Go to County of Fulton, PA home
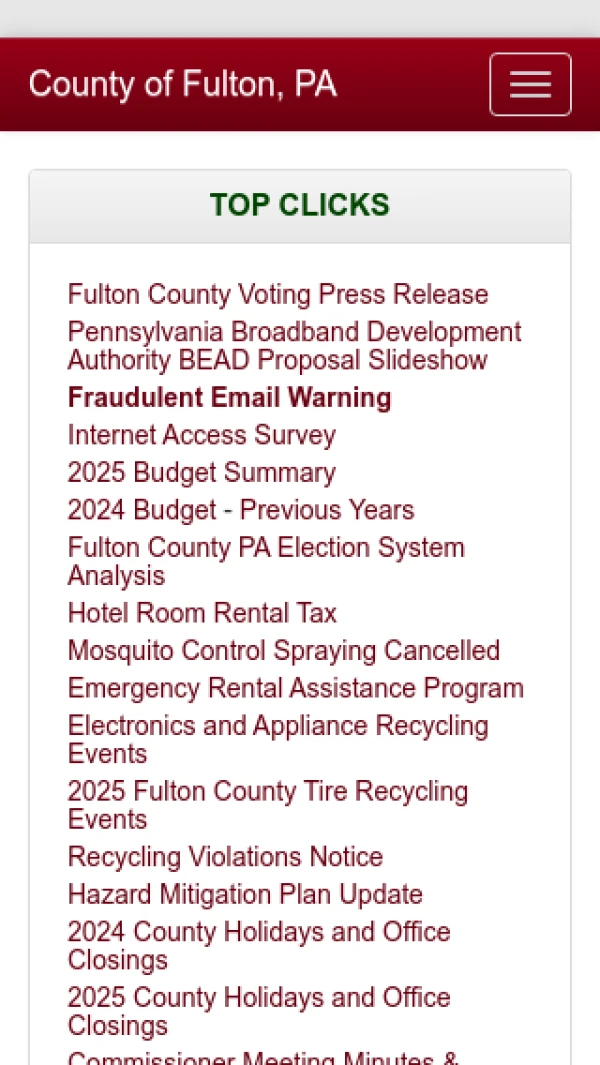 tap(182, 85)
